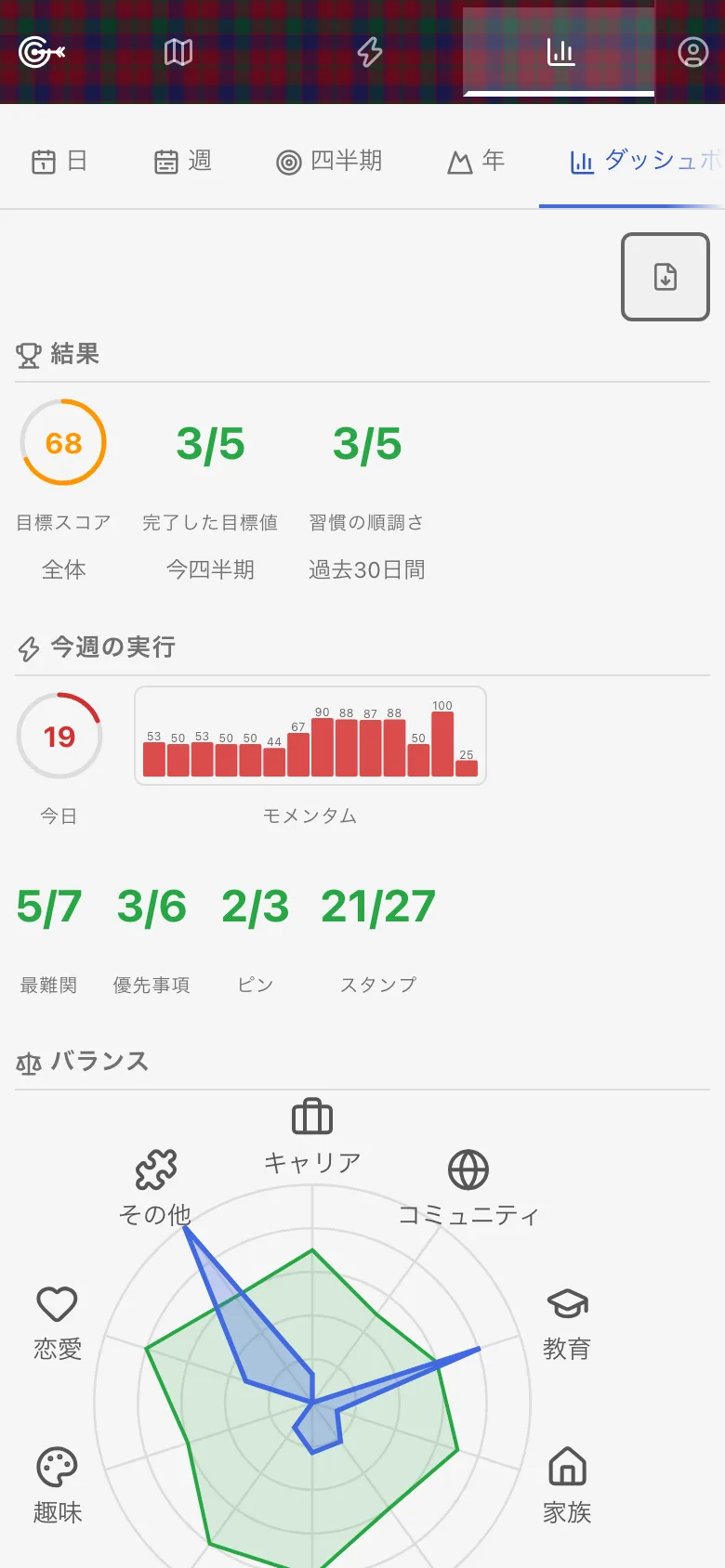Switch to the 日 (day) tab
725x1568 pixels.
[x=59, y=161]
